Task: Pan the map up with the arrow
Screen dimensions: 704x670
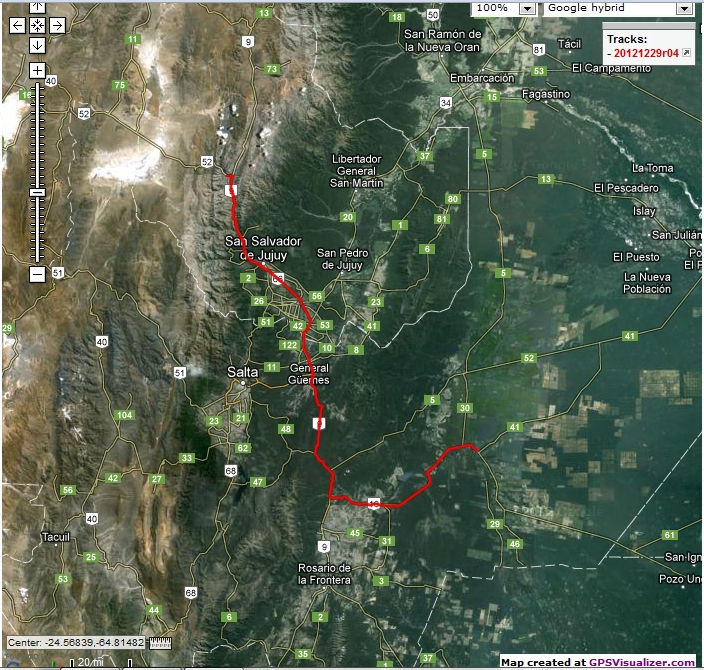Action: 37,6
